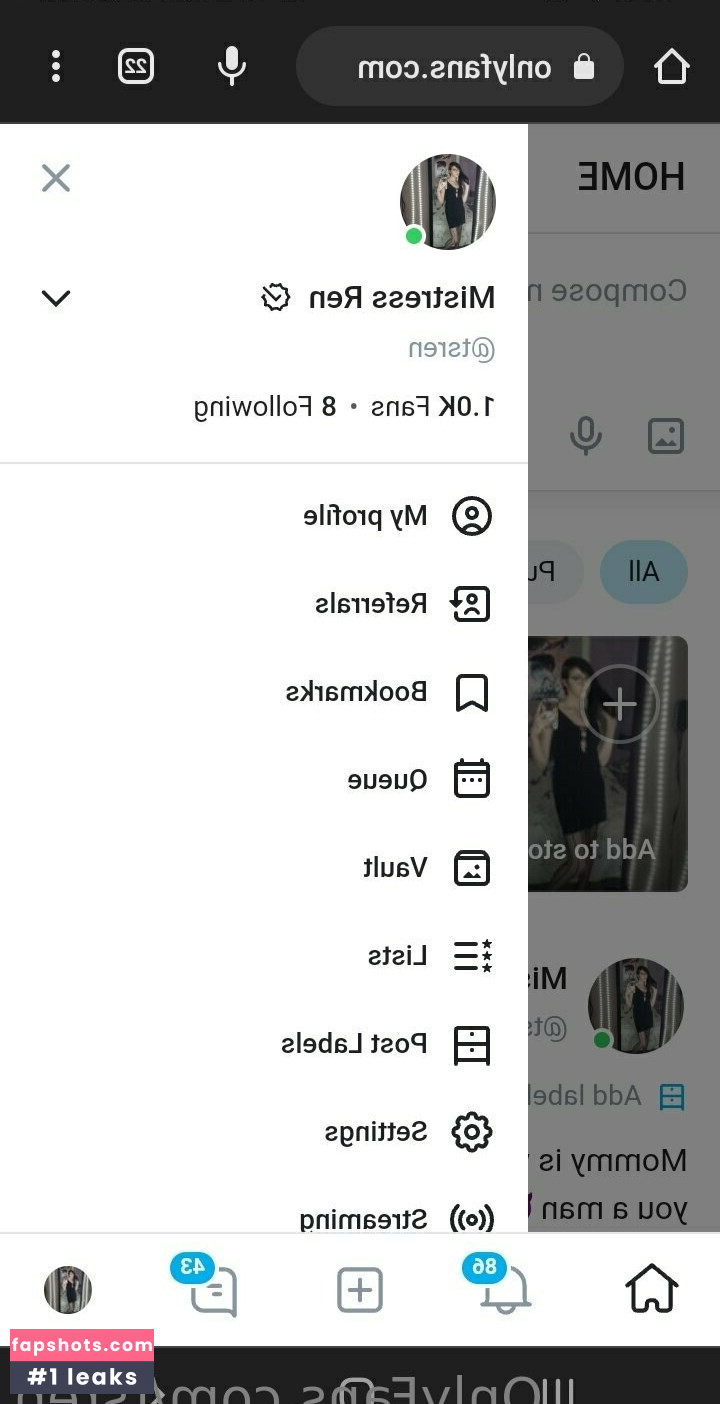Screen dimensions: 720x1404
Task: Expand the account switcher chevron
Action: (56, 298)
